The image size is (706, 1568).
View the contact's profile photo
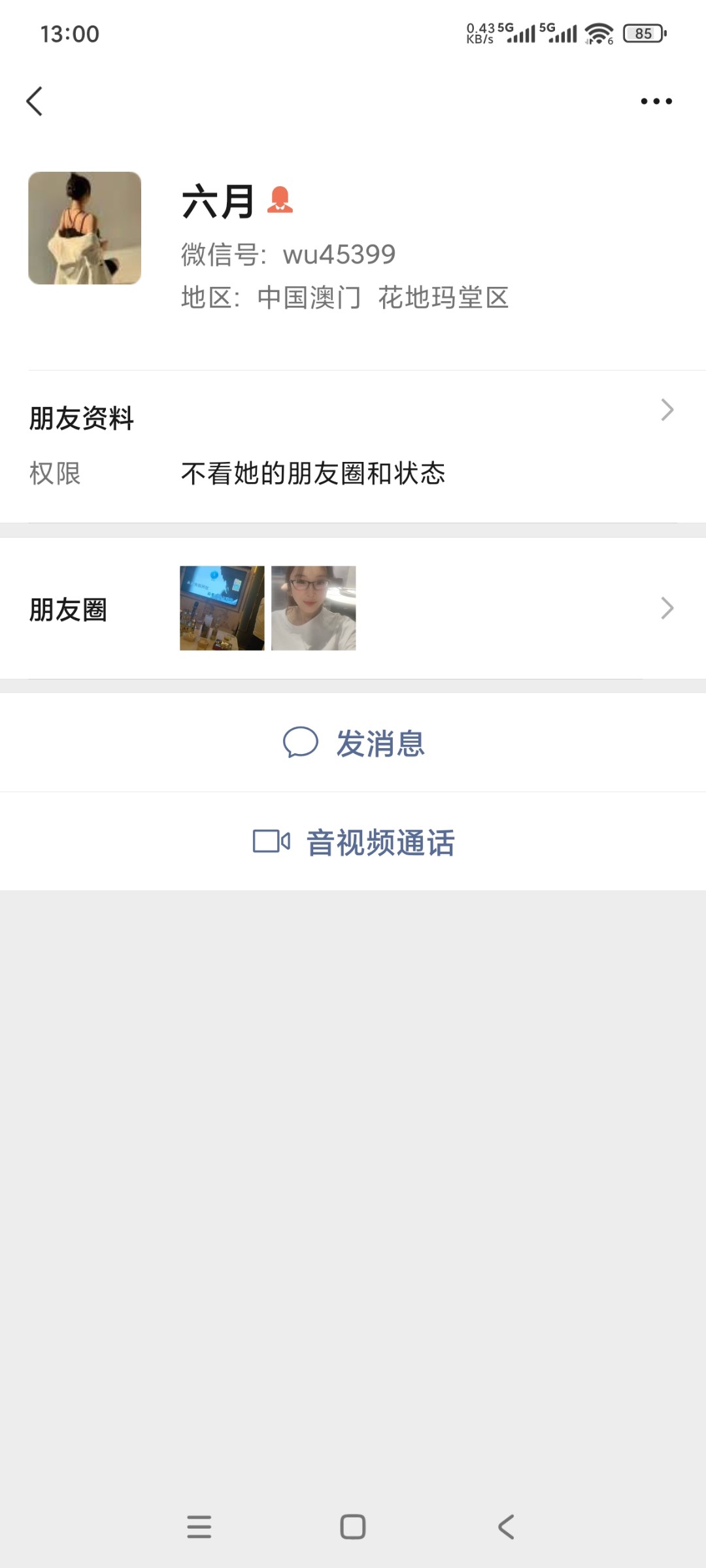click(85, 228)
